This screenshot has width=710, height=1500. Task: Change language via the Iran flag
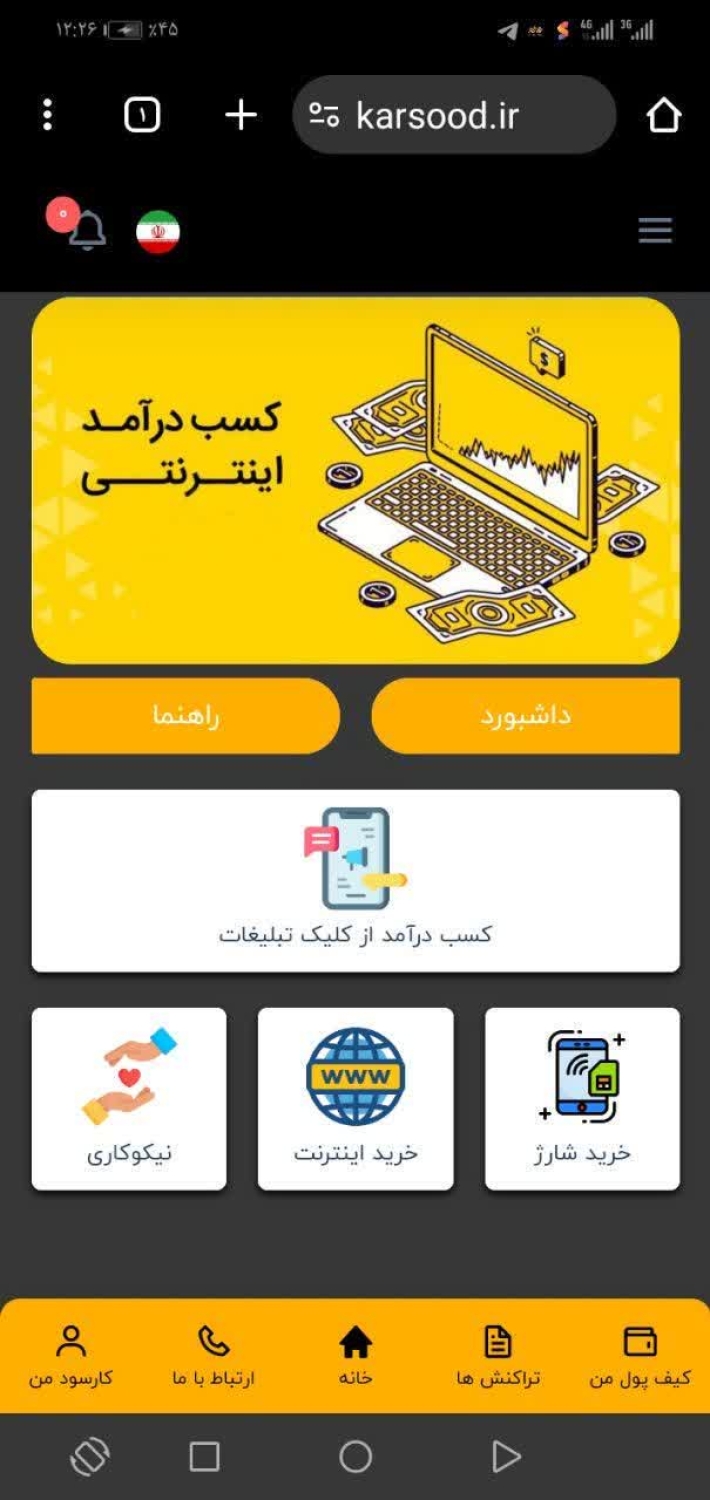point(158,232)
